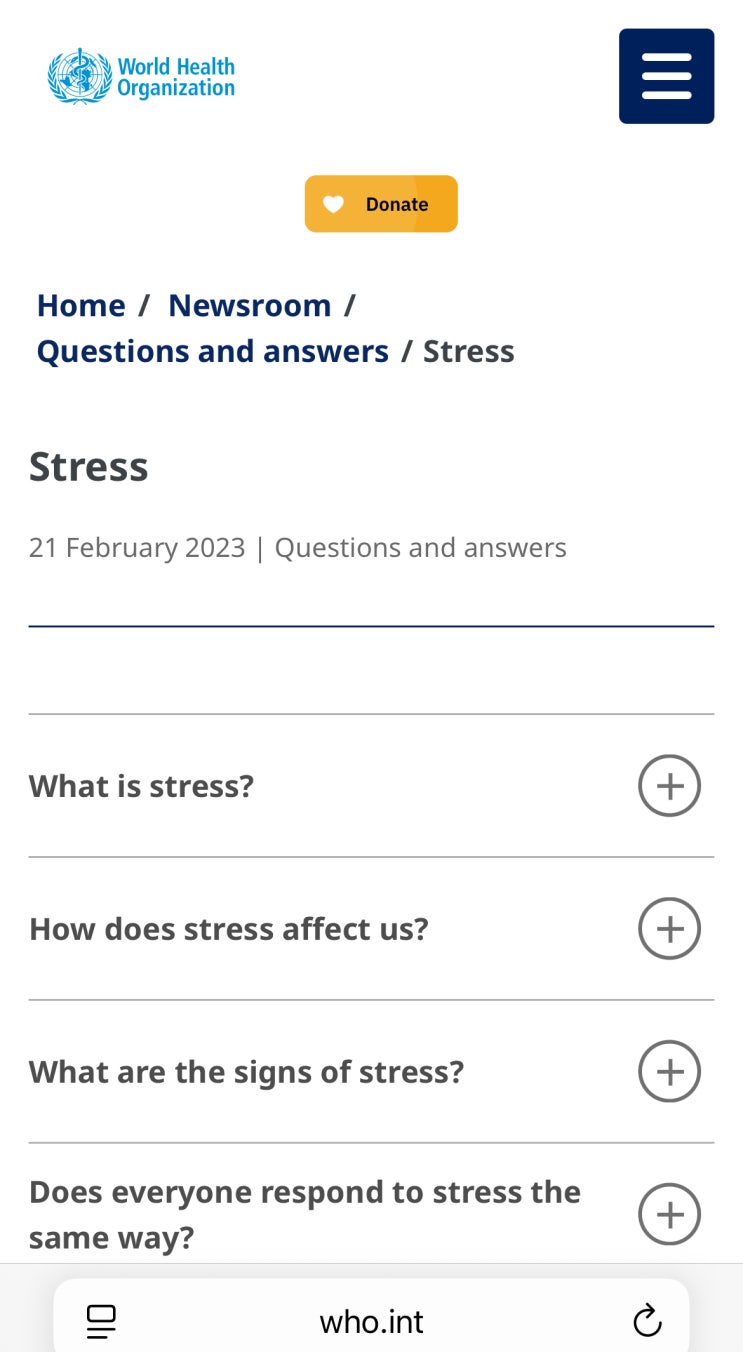
Task: Expand 'How does stress affect us?'
Action: (x=669, y=929)
